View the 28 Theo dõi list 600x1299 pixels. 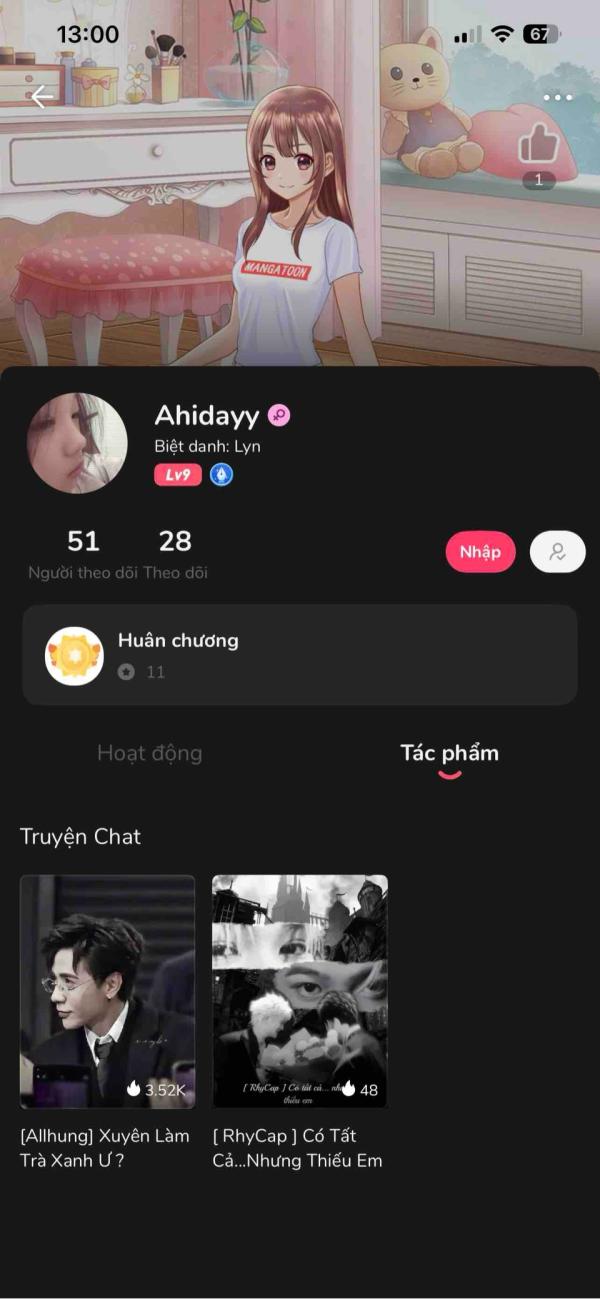175,554
